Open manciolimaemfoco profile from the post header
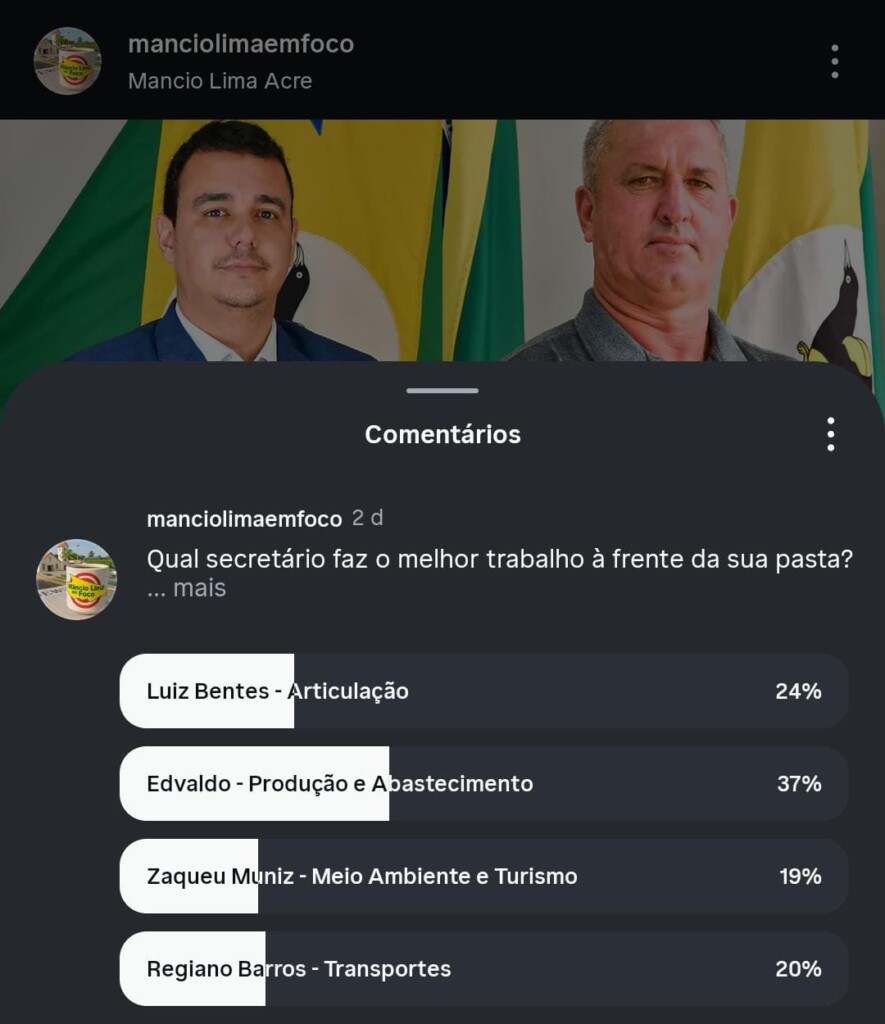885x1024 pixels. pos(240,44)
